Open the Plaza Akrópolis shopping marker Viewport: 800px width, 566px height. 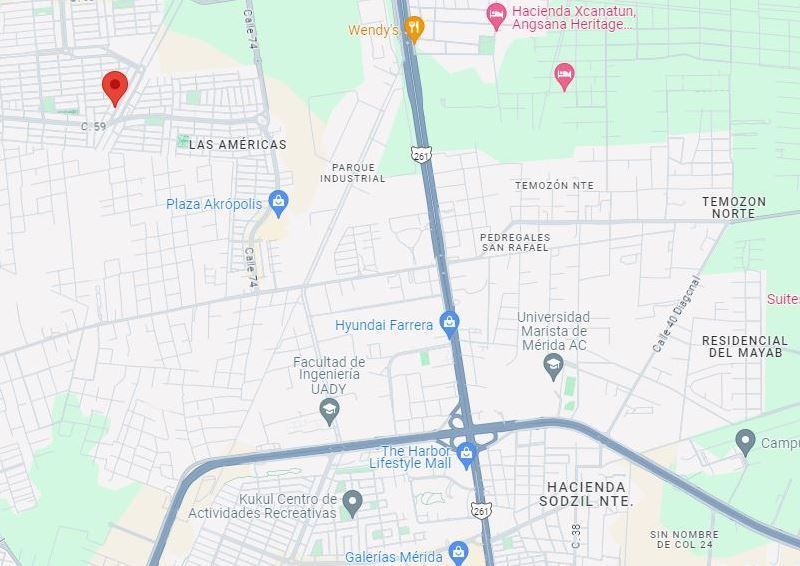pyautogui.click(x=278, y=204)
